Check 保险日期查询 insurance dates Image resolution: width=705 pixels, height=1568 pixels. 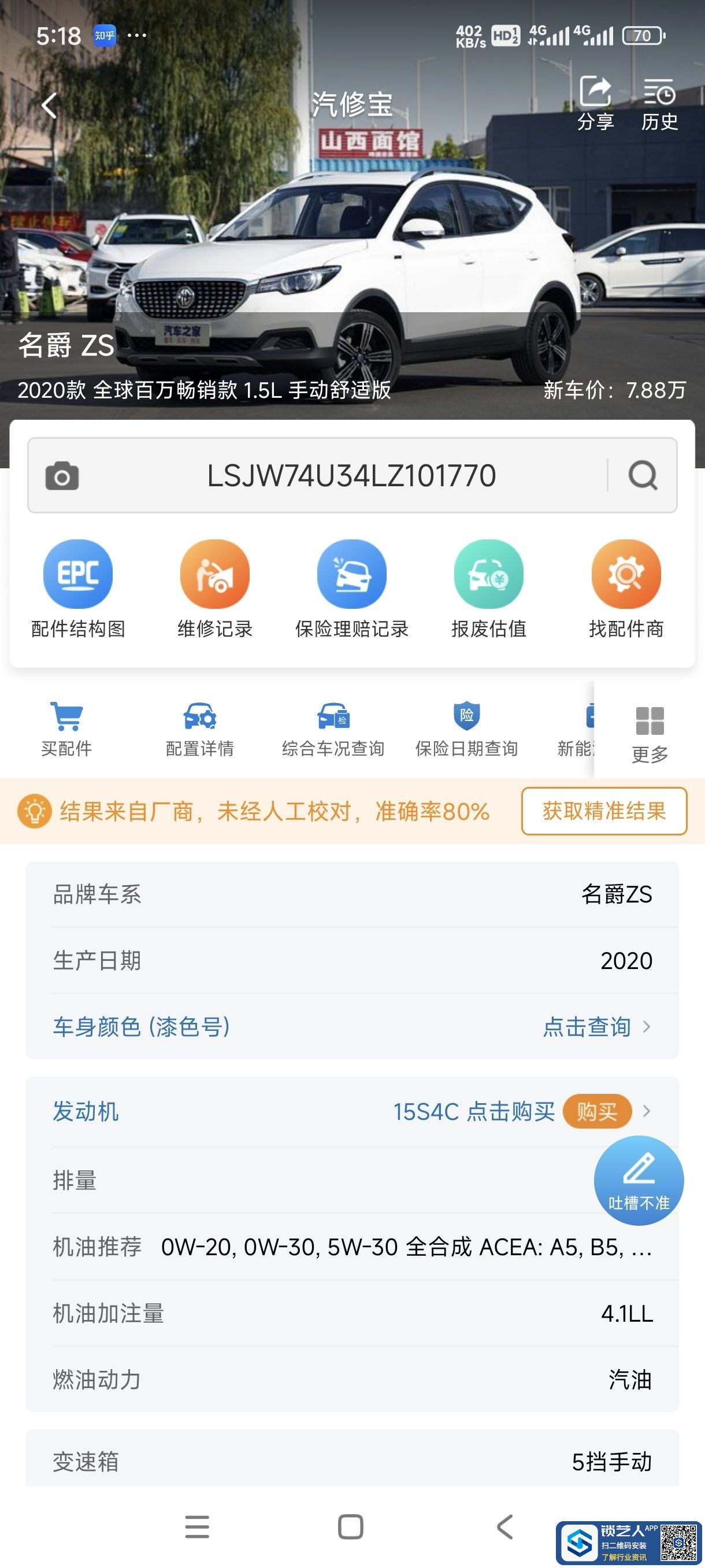coord(466,728)
